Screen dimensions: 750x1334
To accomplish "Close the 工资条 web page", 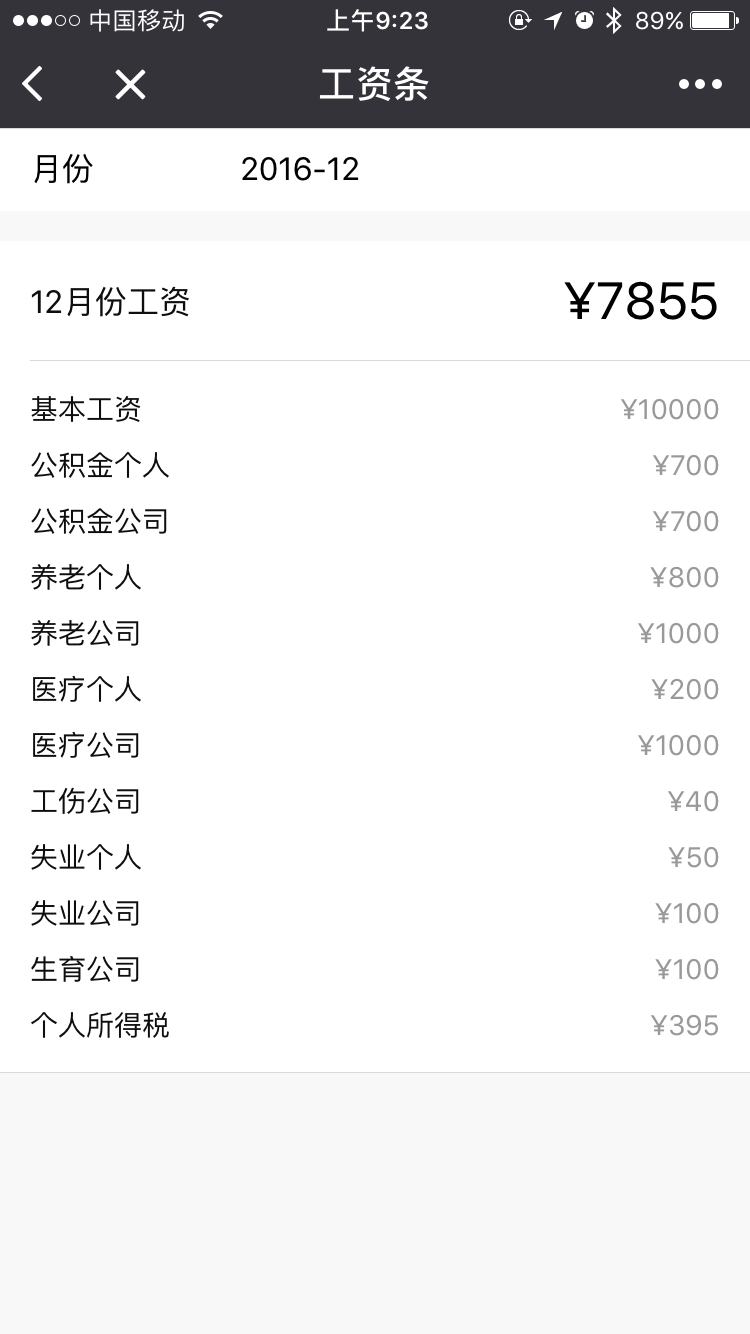I will click(130, 85).
